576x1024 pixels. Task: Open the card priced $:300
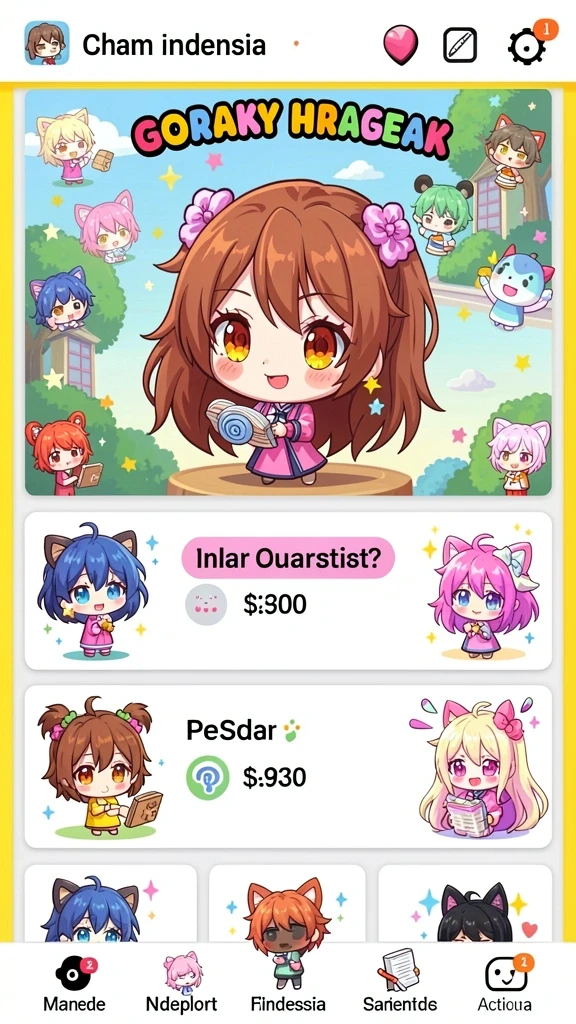(x=288, y=591)
